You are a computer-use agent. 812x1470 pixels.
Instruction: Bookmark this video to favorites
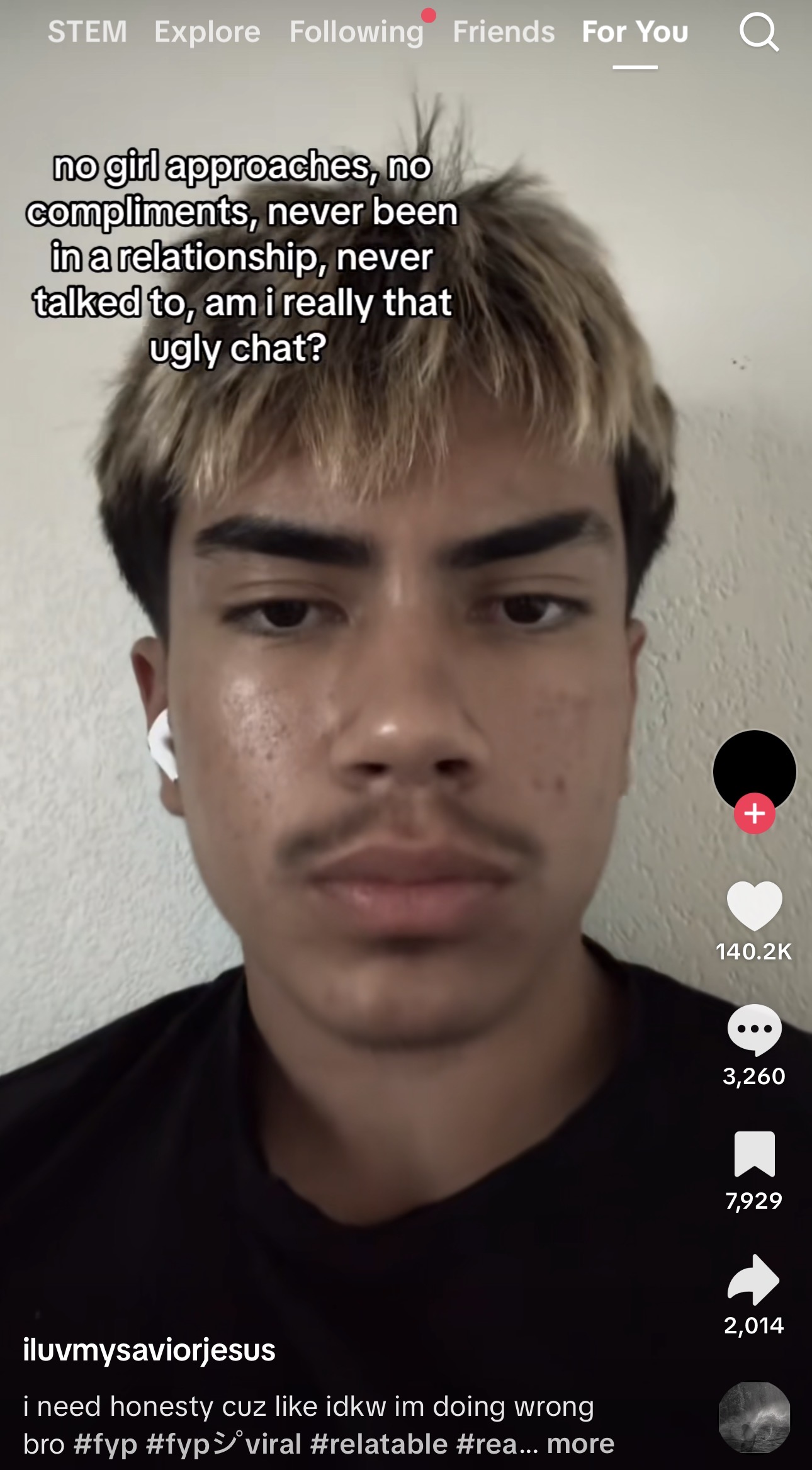click(x=754, y=1153)
